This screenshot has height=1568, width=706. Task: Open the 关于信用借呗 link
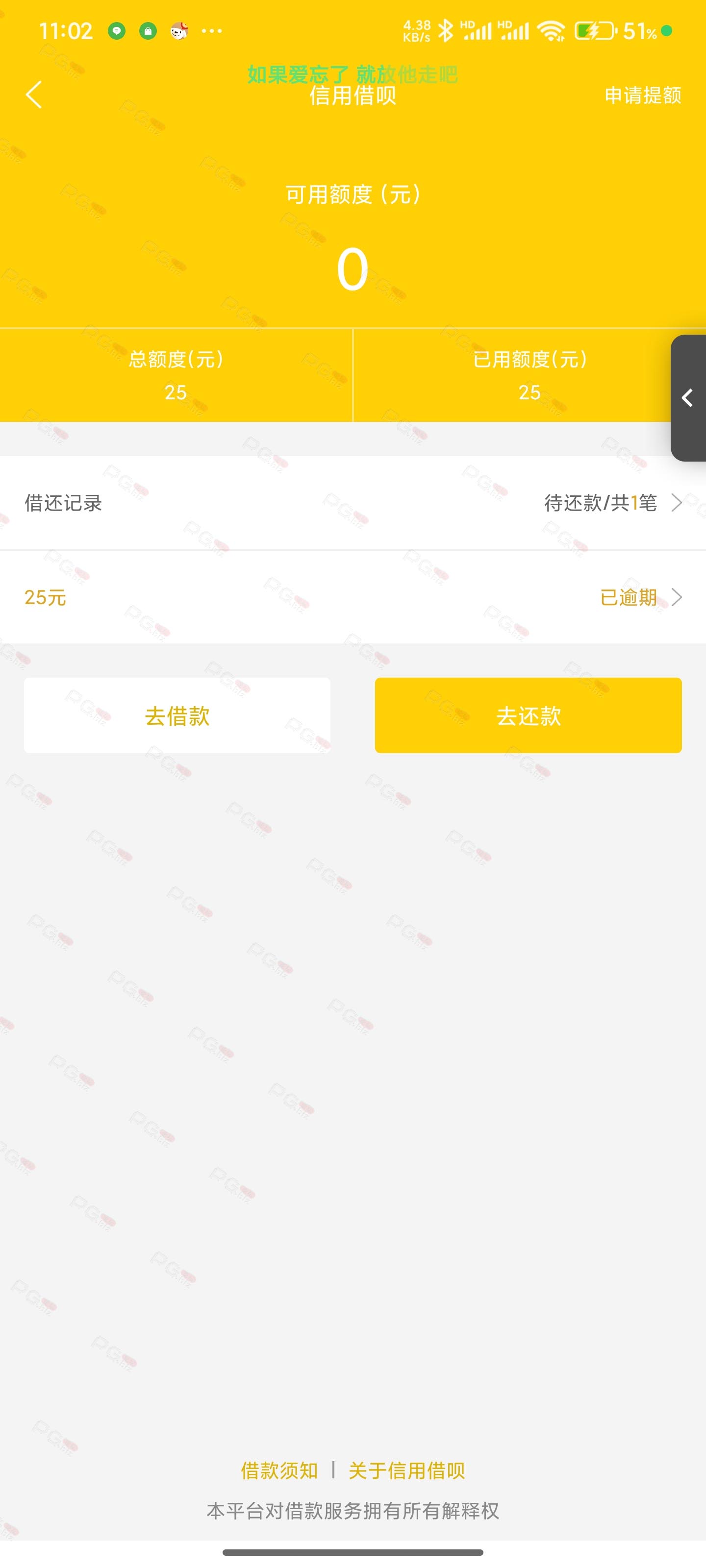point(406,1470)
